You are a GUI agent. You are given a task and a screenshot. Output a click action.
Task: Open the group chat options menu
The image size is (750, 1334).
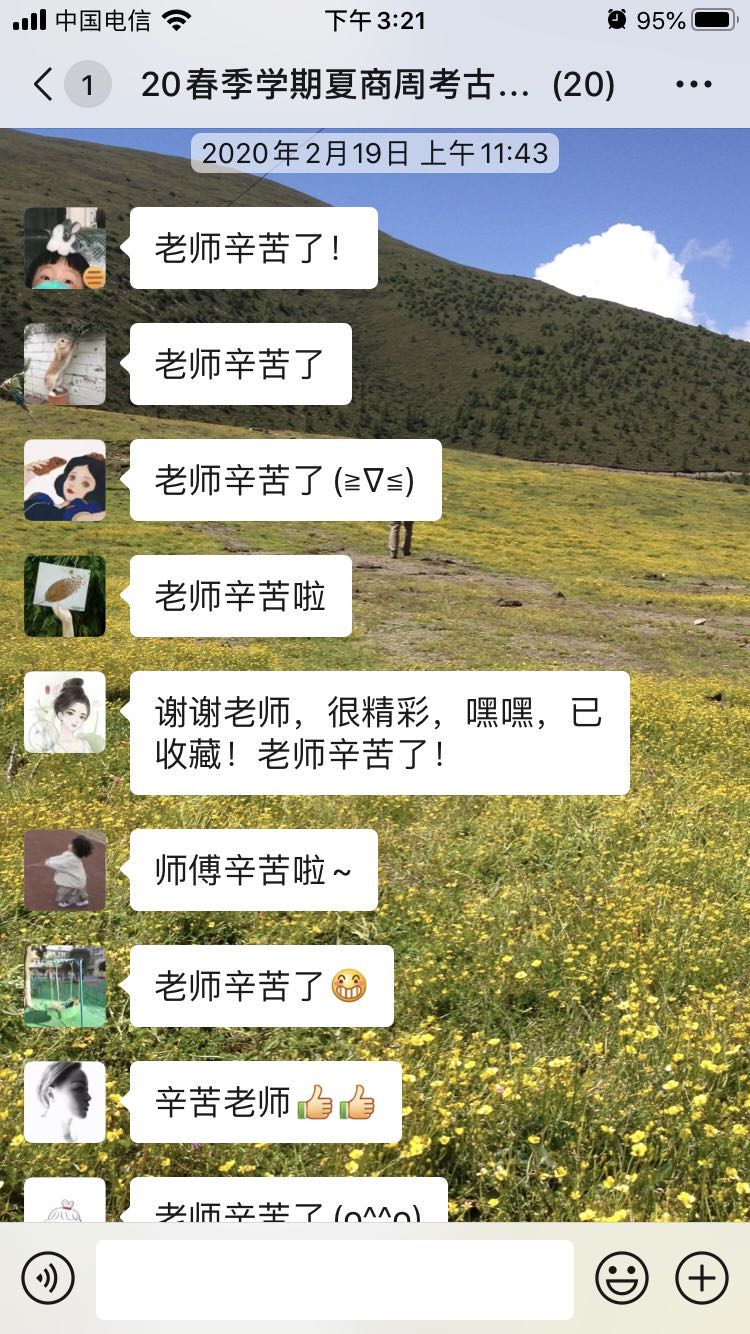(x=693, y=85)
